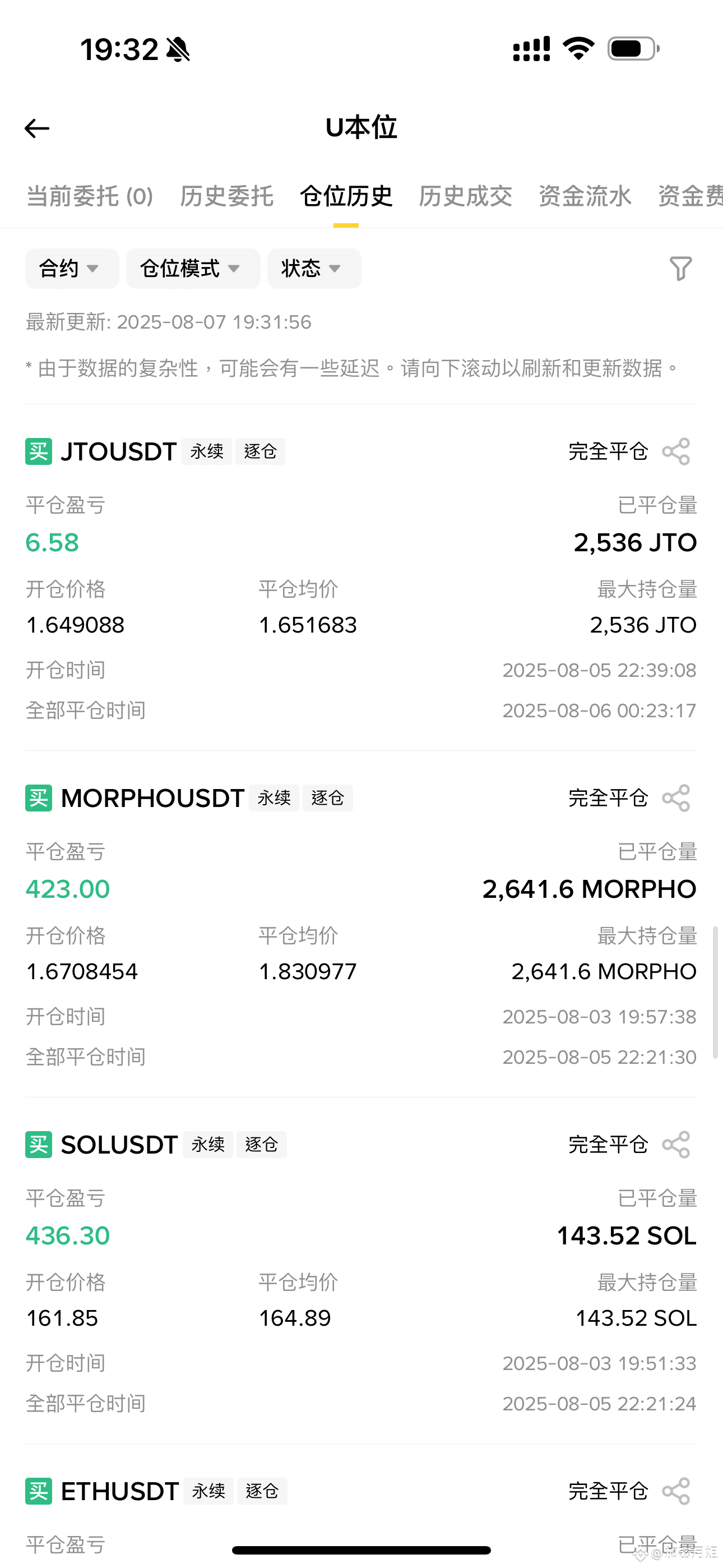Share the JTOUSDT position record
This screenshot has height=1568, width=723.
pyautogui.click(x=676, y=451)
